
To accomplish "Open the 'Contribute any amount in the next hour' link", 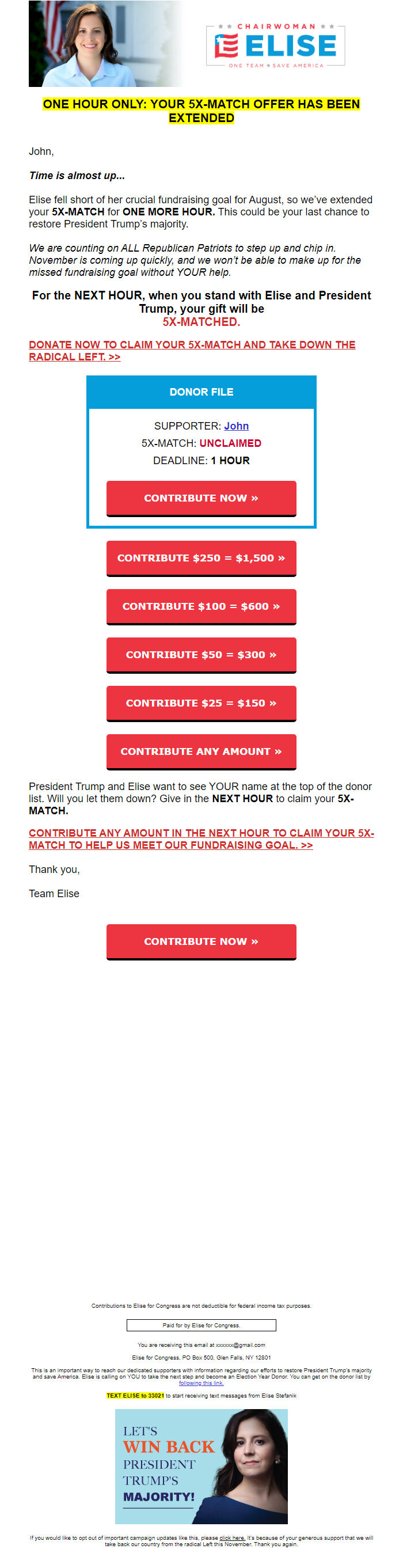I will pyautogui.click(x=201, y=833).
